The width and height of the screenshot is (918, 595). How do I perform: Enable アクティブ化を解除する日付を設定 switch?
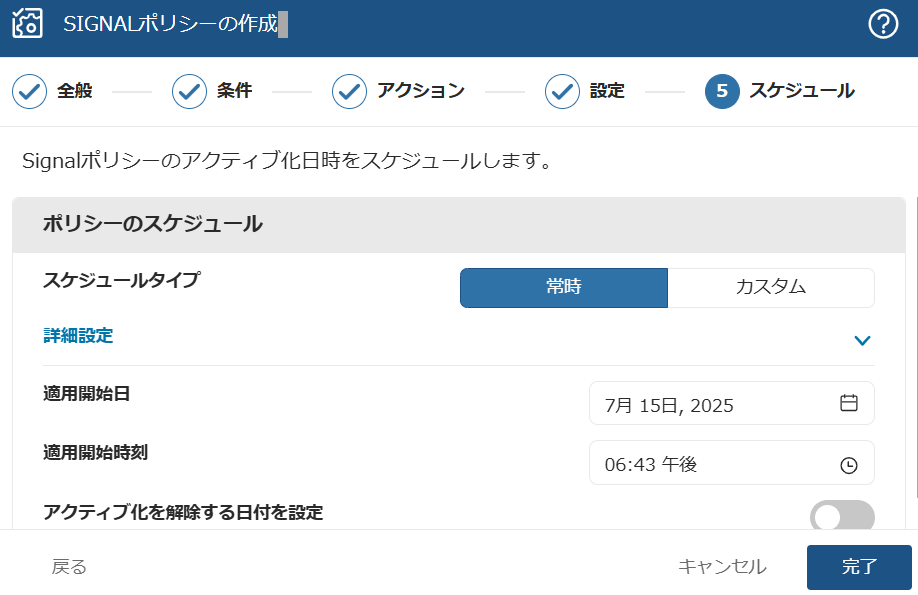pyautogui.click(x=841, y=516)
